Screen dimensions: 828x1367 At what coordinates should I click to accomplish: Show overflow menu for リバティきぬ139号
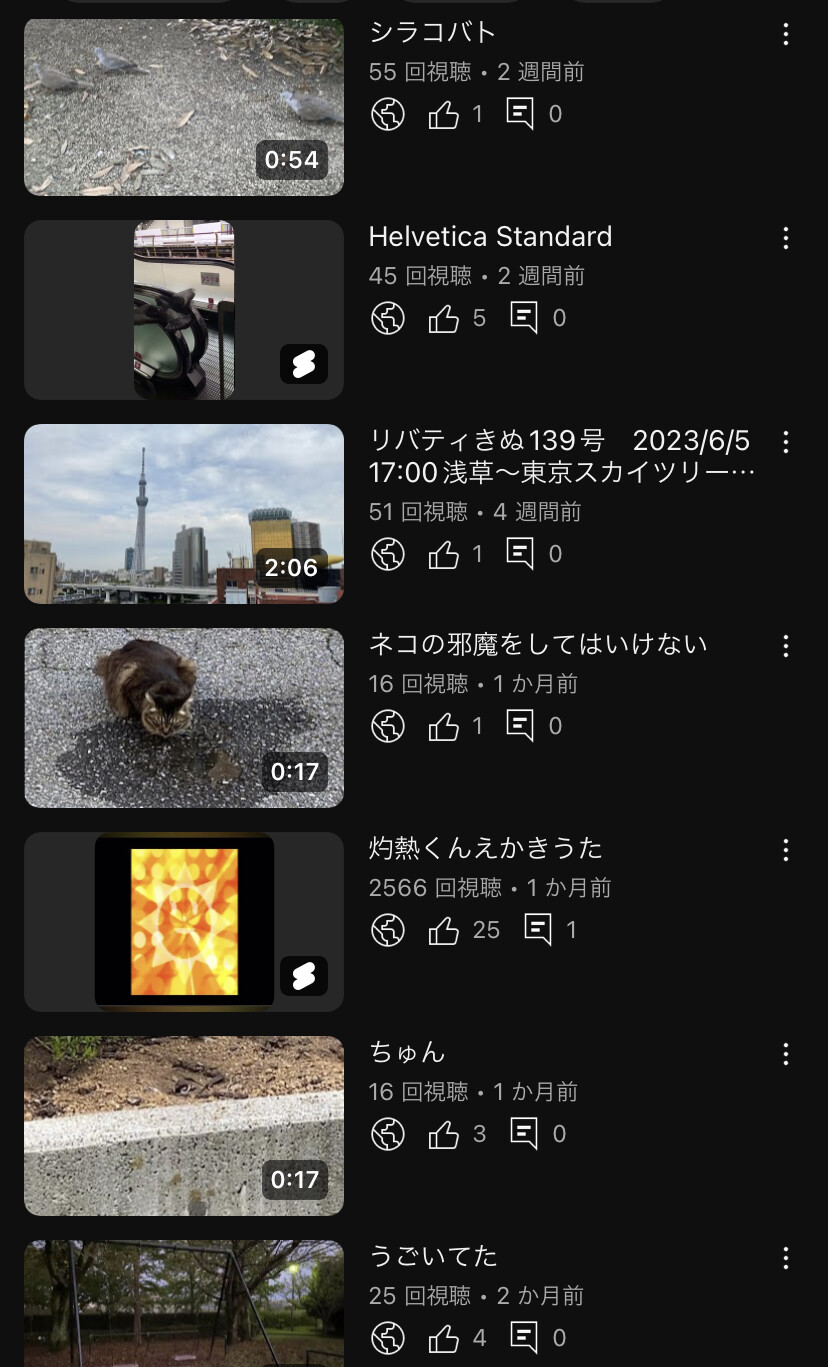click(x=786, y=442)
